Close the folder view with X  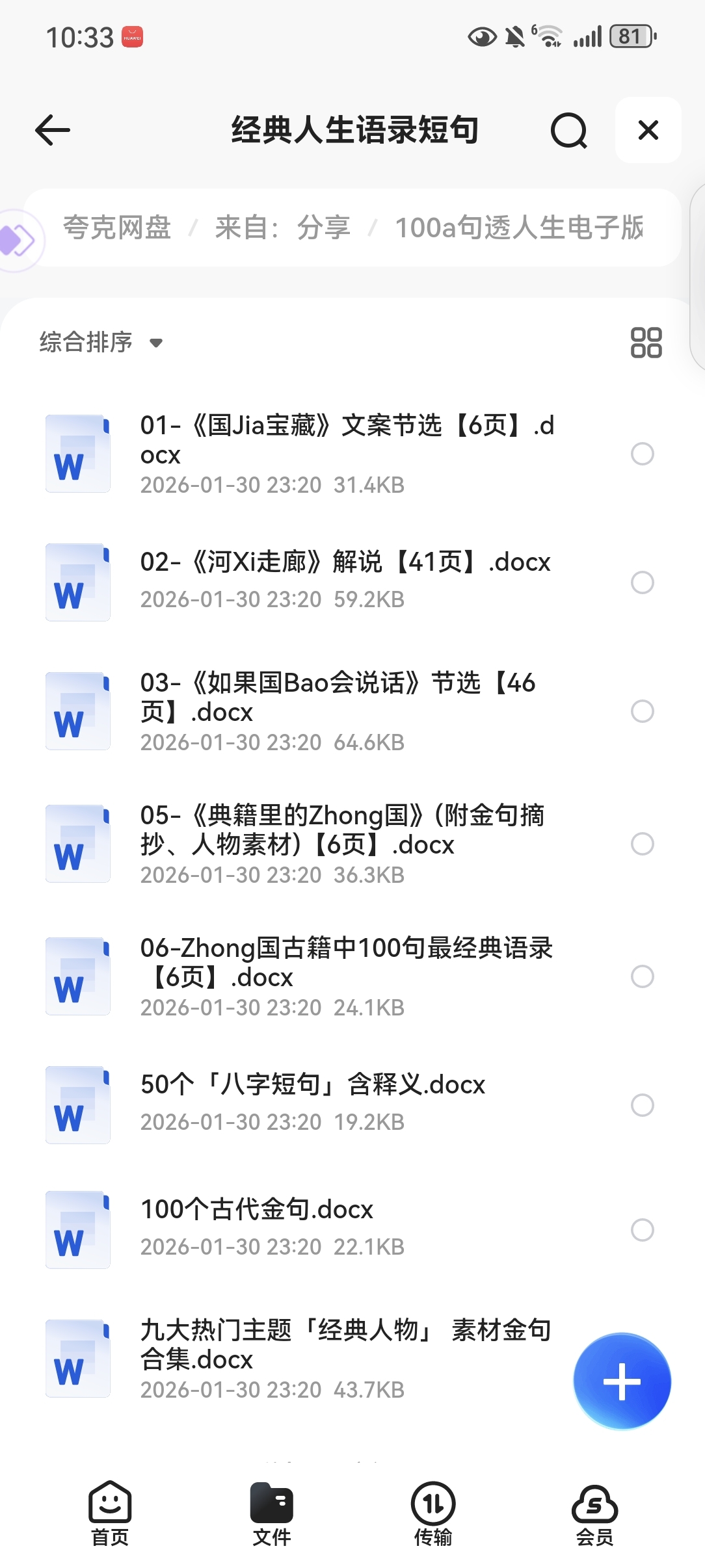coord(648,130)
